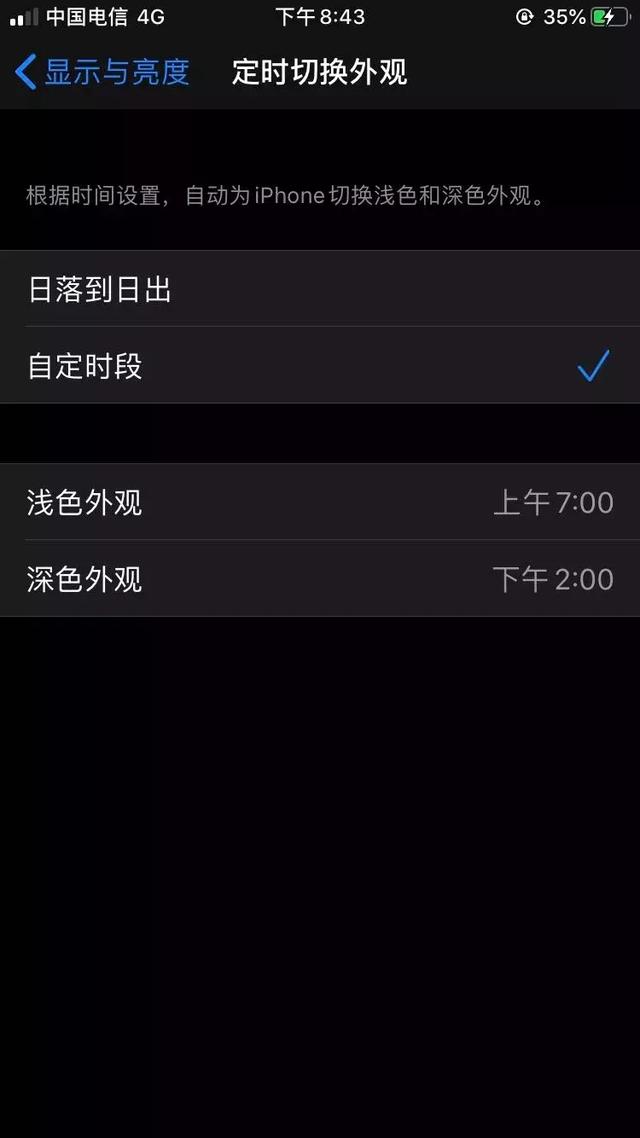
Task: Select the 日落到日出 schedule option
Action: 320,290
